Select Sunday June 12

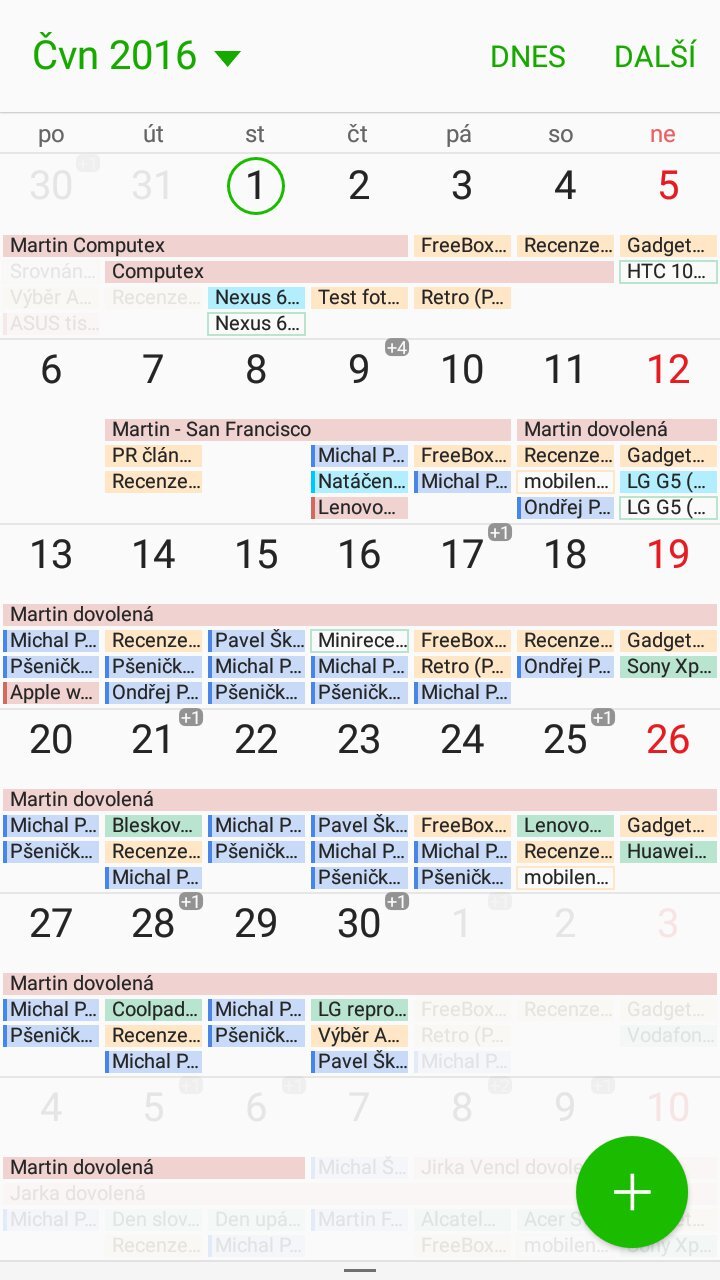pos(668,370)
